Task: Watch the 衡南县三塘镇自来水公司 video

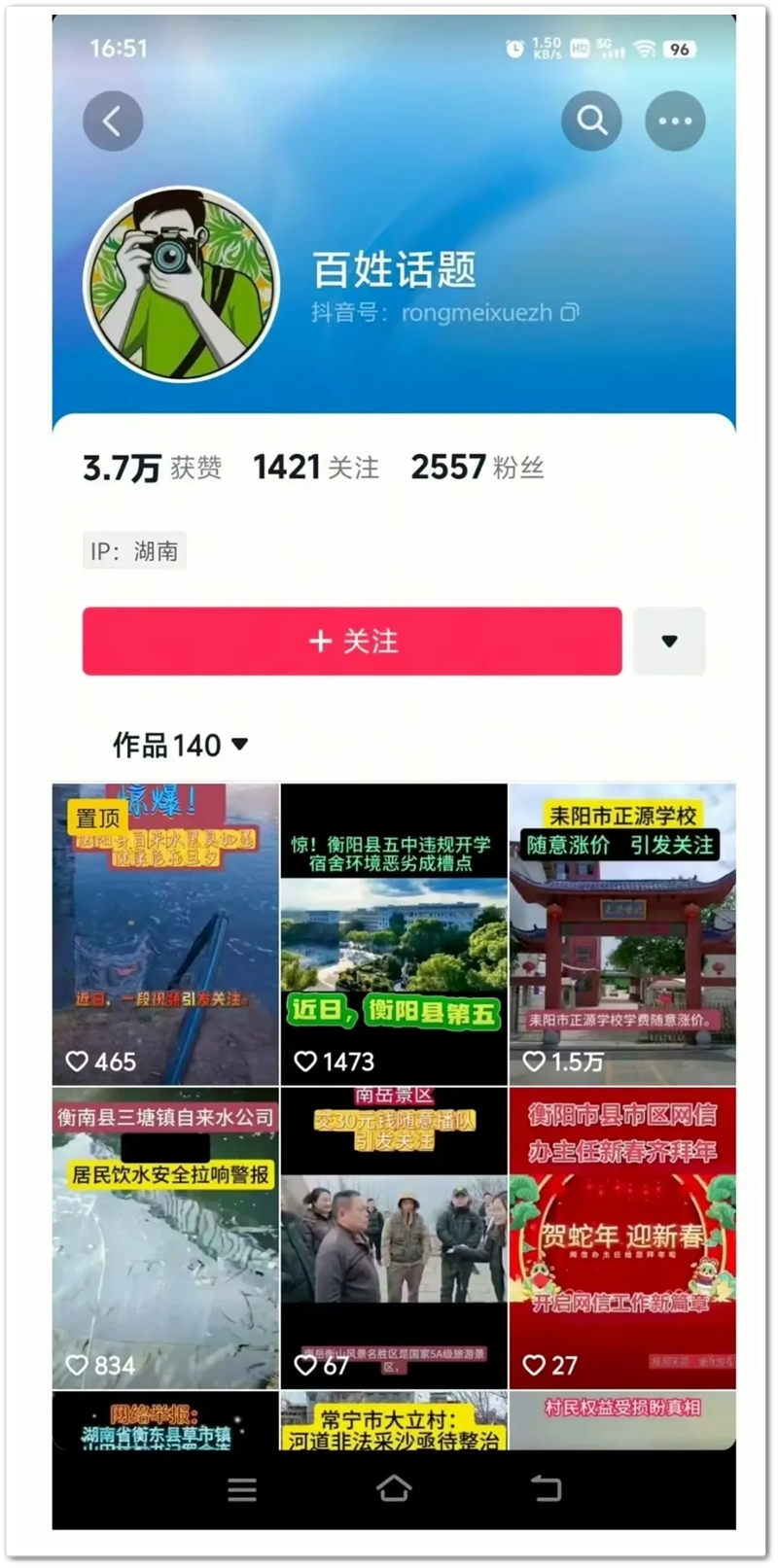Action: [165, 1237]
